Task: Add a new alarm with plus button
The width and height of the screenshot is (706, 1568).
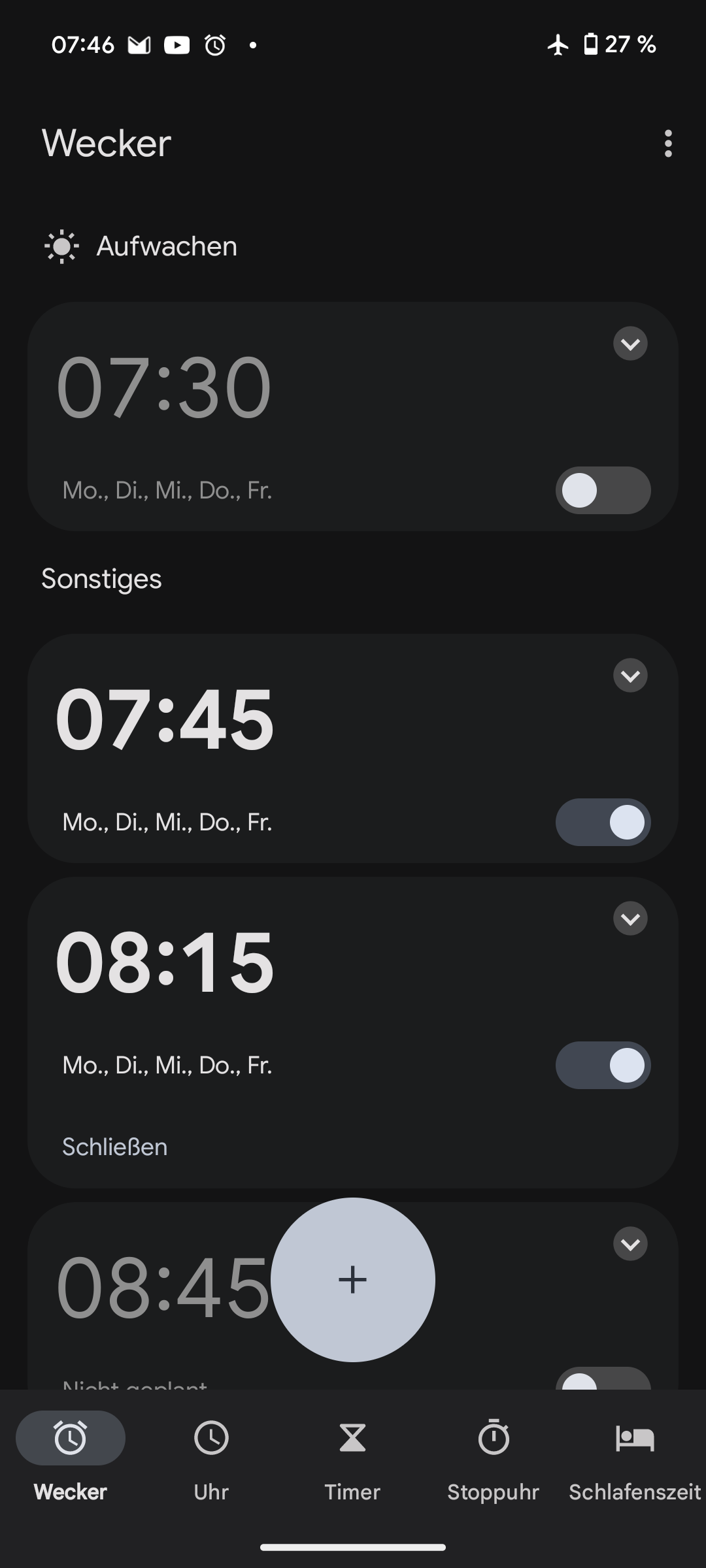Action: 352,1279
